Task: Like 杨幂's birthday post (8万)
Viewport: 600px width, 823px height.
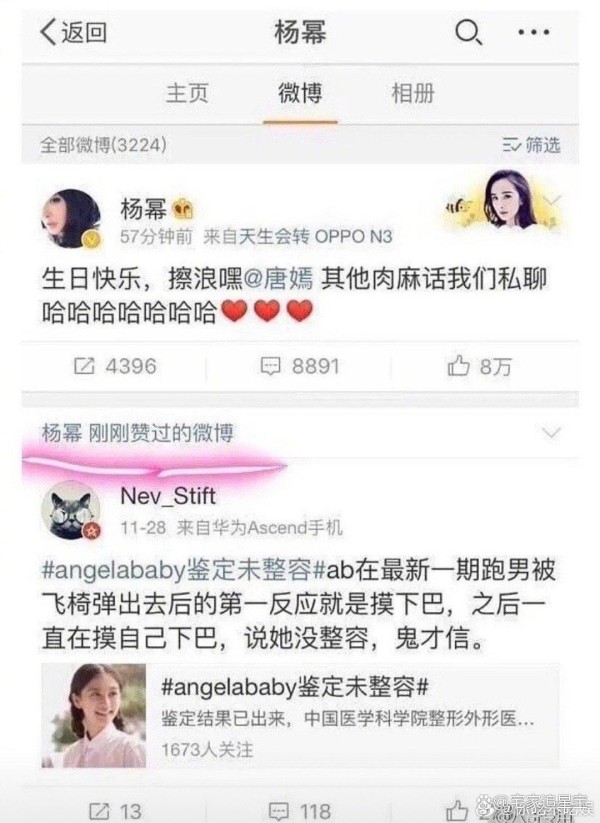Action: [x=480, y=366]
